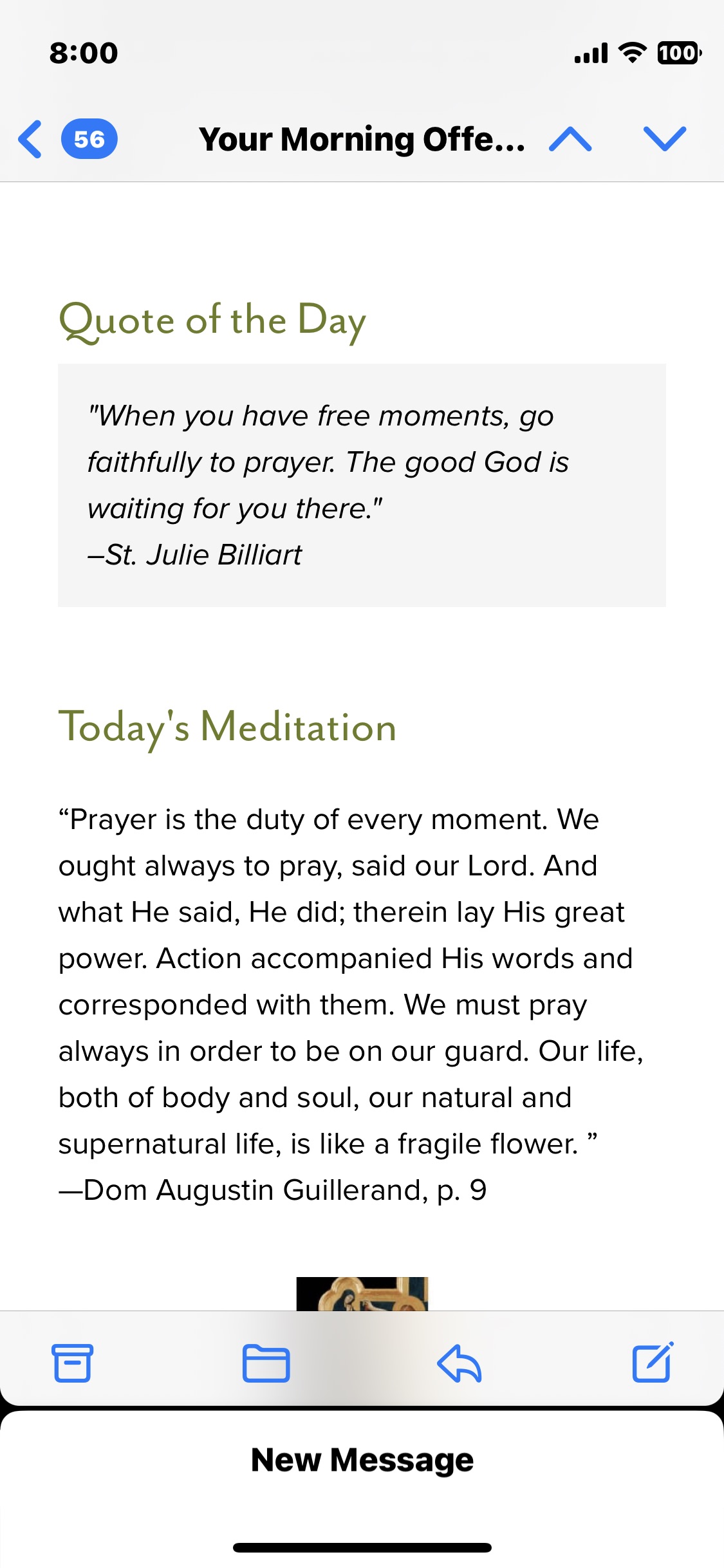The width and height of the screenshot is (724, 1568).
Task: Compose a new email
Action: pos(653,1362)
